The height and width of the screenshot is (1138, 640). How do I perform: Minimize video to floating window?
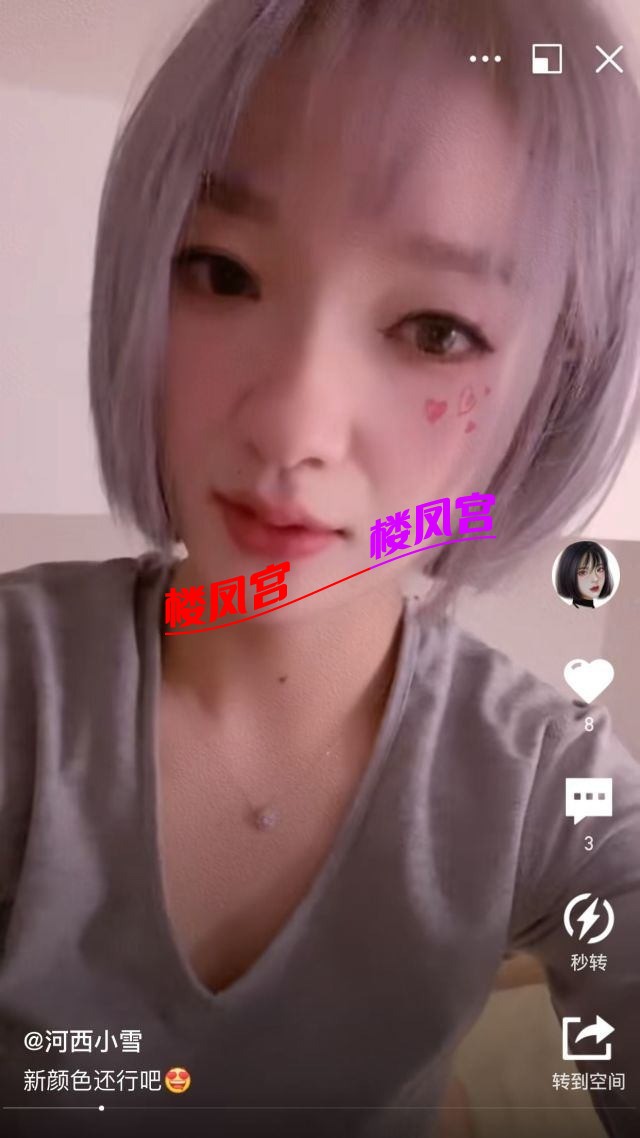coord(547,59)
